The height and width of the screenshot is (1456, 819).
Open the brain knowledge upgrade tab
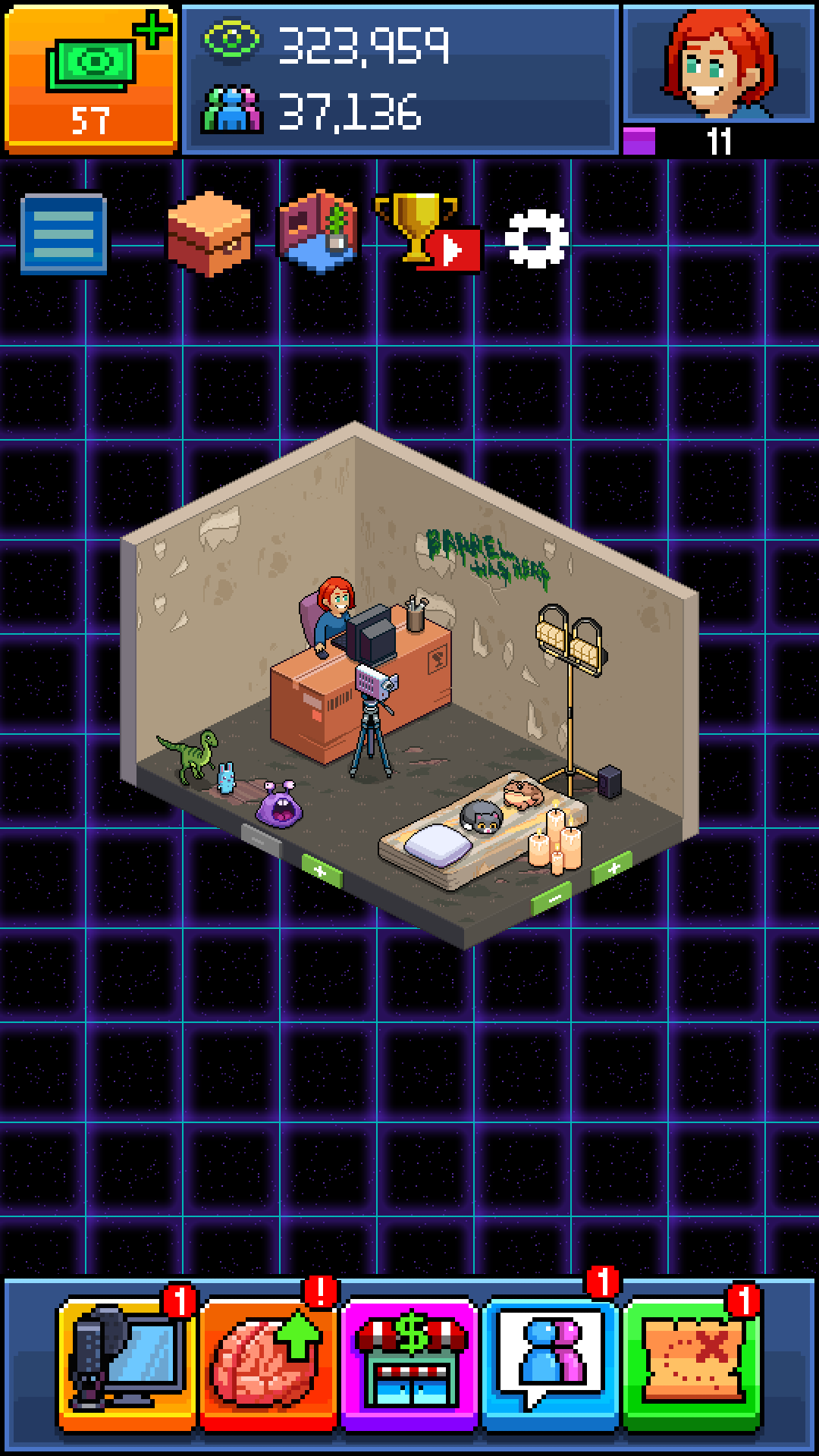268,1361
